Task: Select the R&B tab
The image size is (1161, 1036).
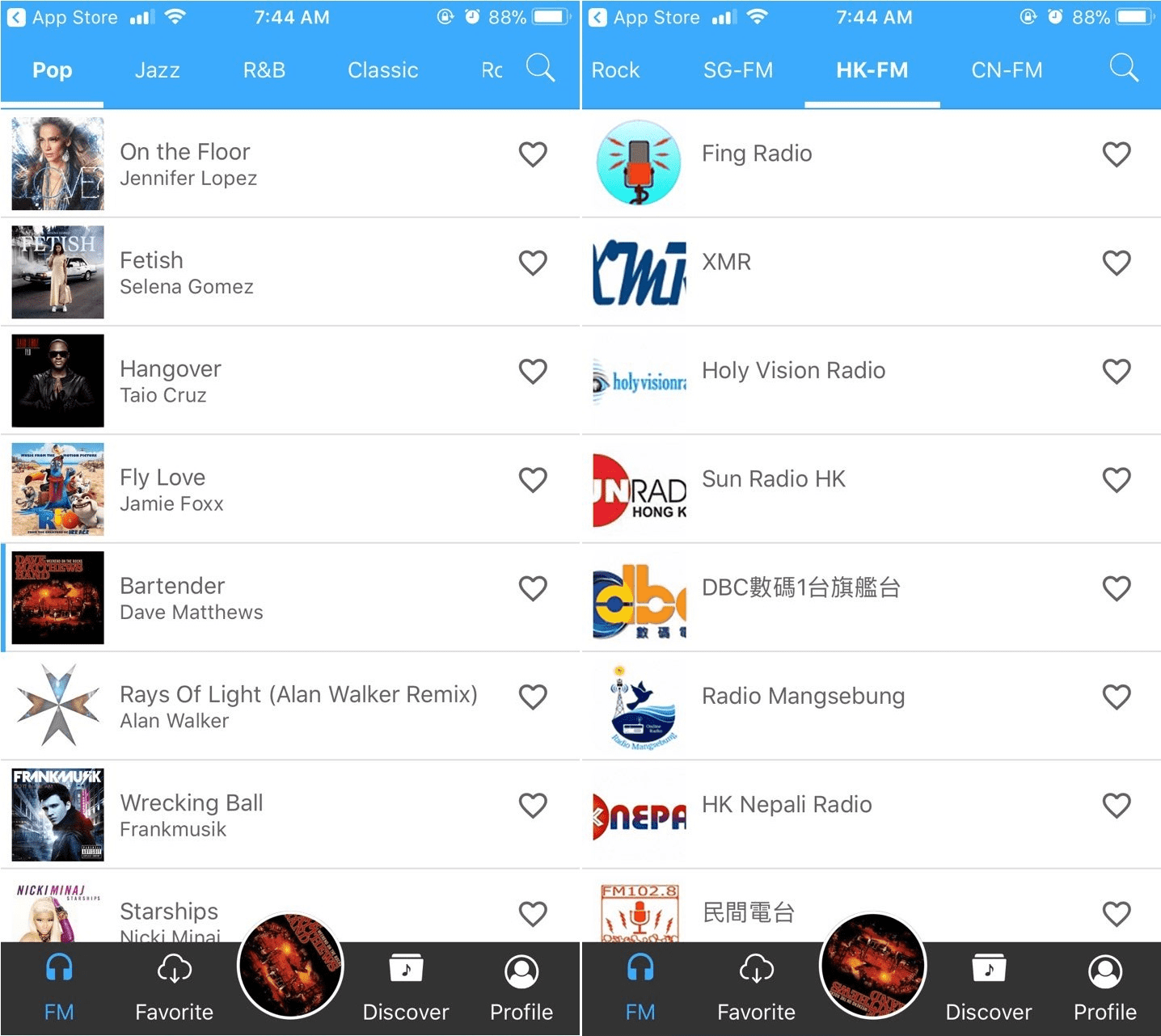Action: click(x=264, y=71)
